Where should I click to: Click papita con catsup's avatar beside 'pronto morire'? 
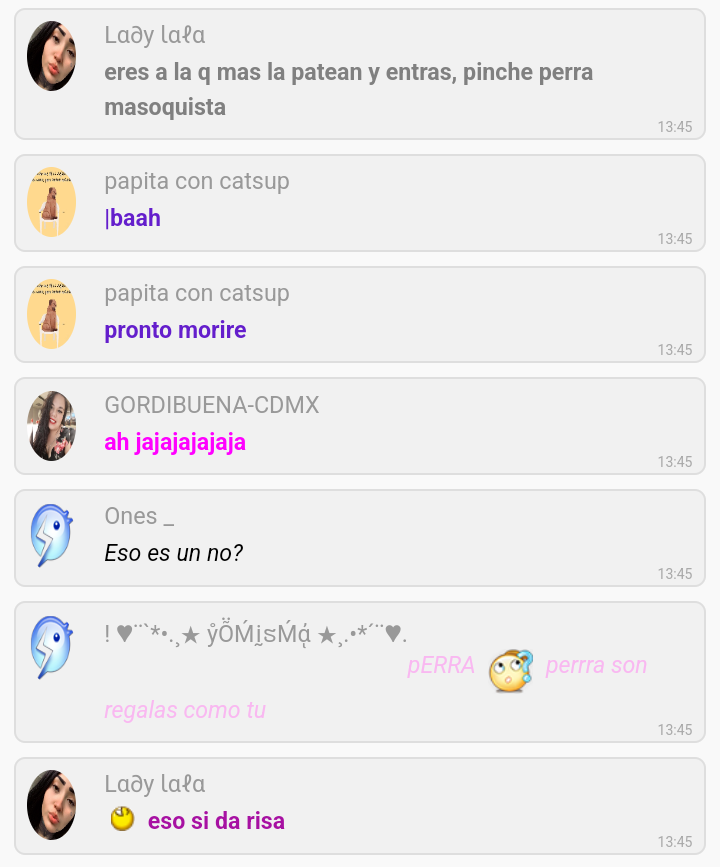pyautogui.click(x=51, y=314)
